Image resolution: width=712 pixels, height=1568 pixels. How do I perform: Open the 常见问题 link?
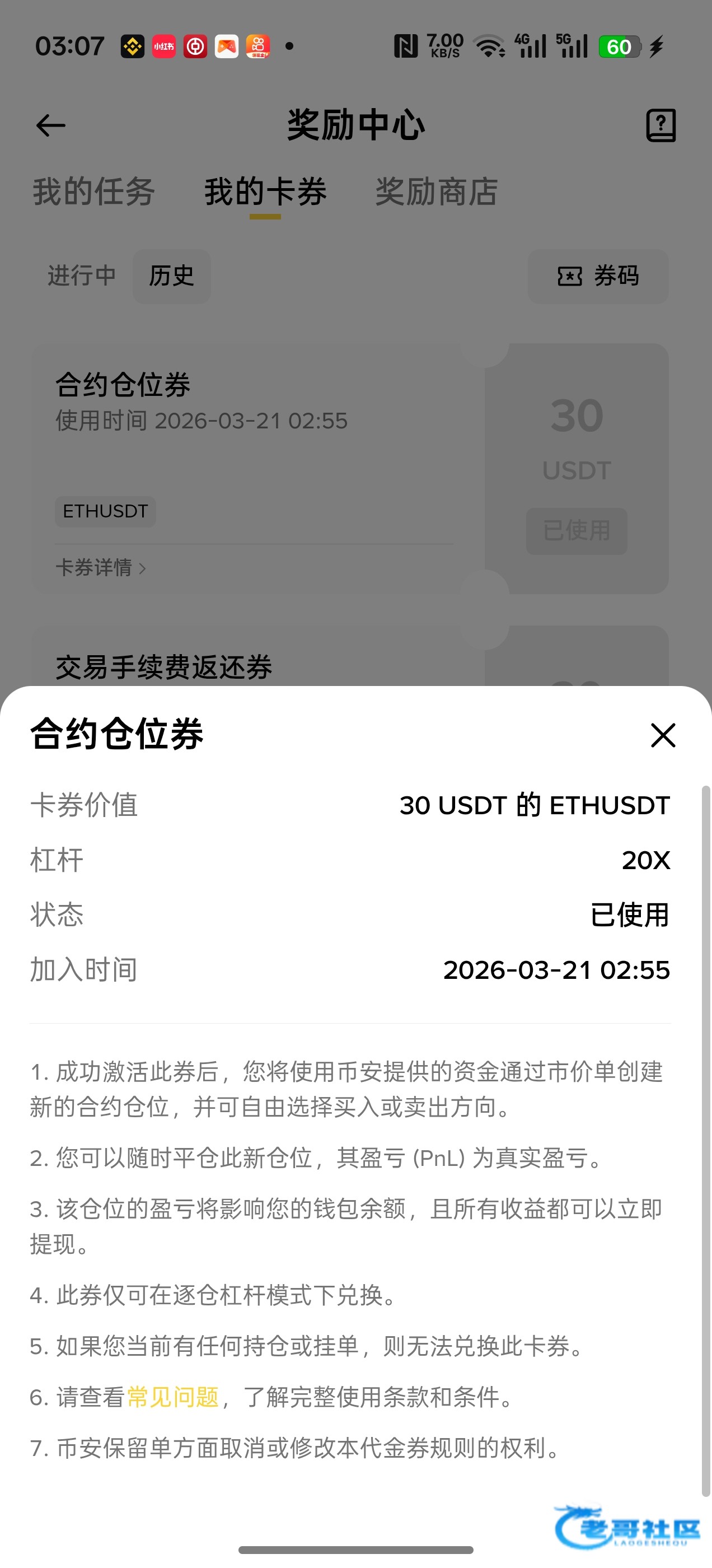pos(173,1397)
